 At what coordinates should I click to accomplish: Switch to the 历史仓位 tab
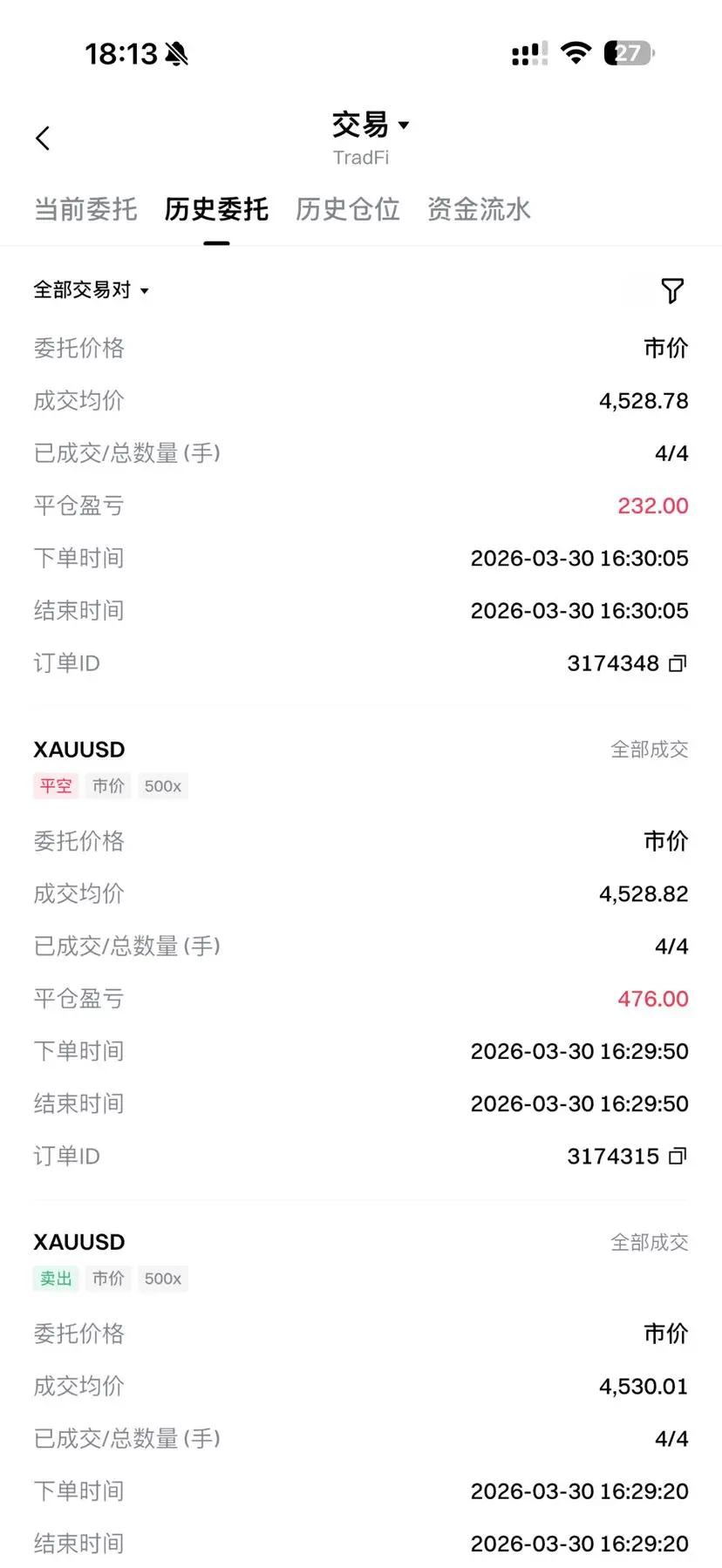click(x=347, y=209)
